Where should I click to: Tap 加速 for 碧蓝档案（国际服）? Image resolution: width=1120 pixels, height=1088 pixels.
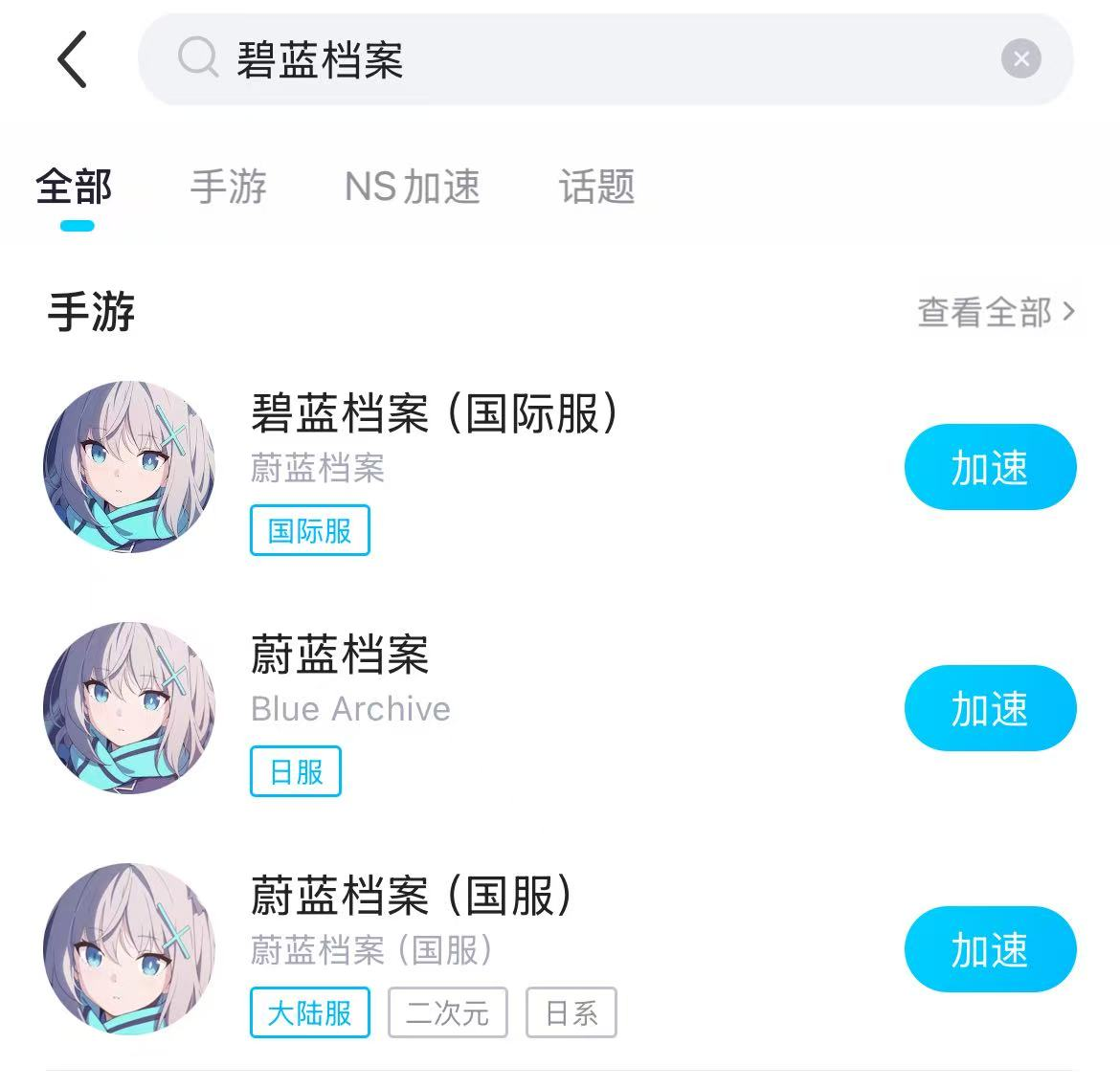(990, 467)
